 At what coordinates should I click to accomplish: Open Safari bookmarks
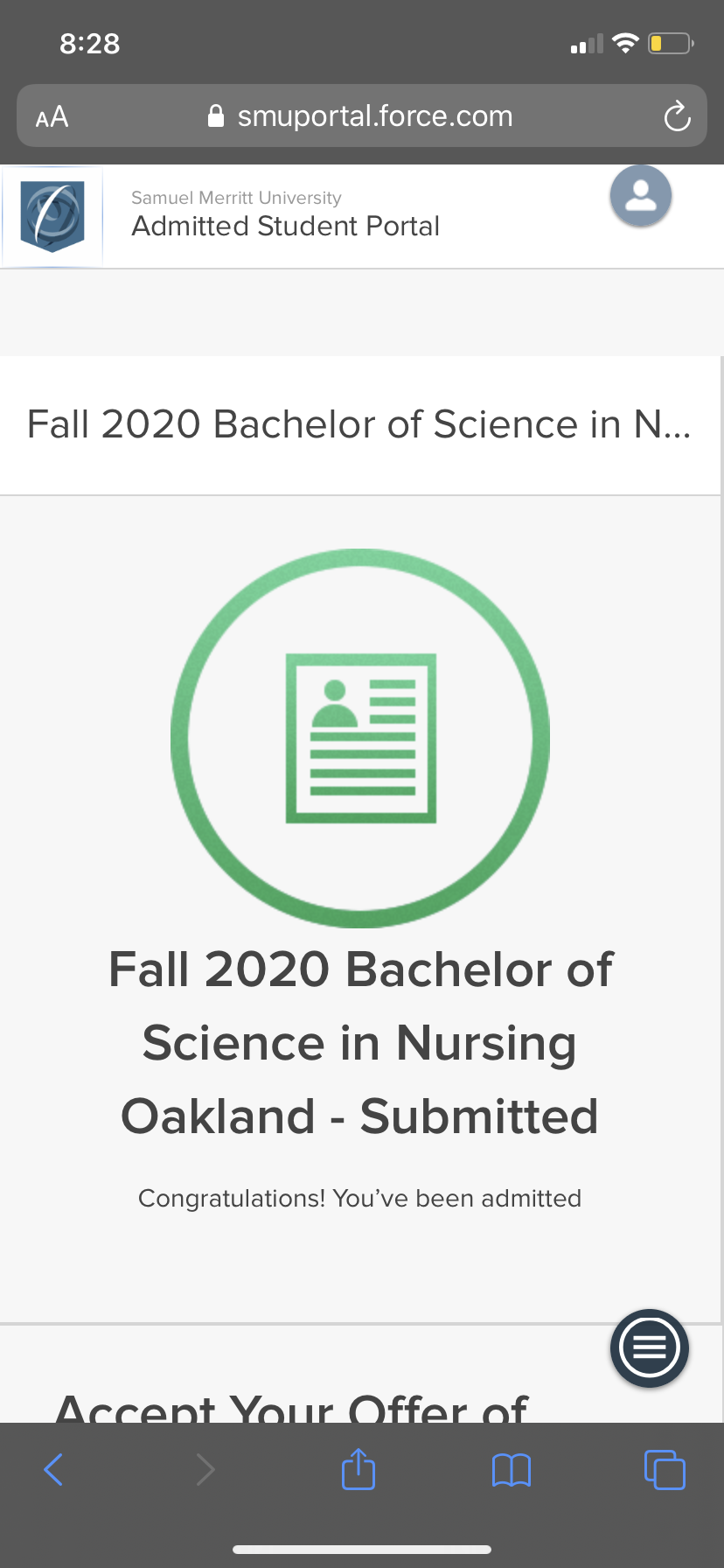pos(512,1470)
